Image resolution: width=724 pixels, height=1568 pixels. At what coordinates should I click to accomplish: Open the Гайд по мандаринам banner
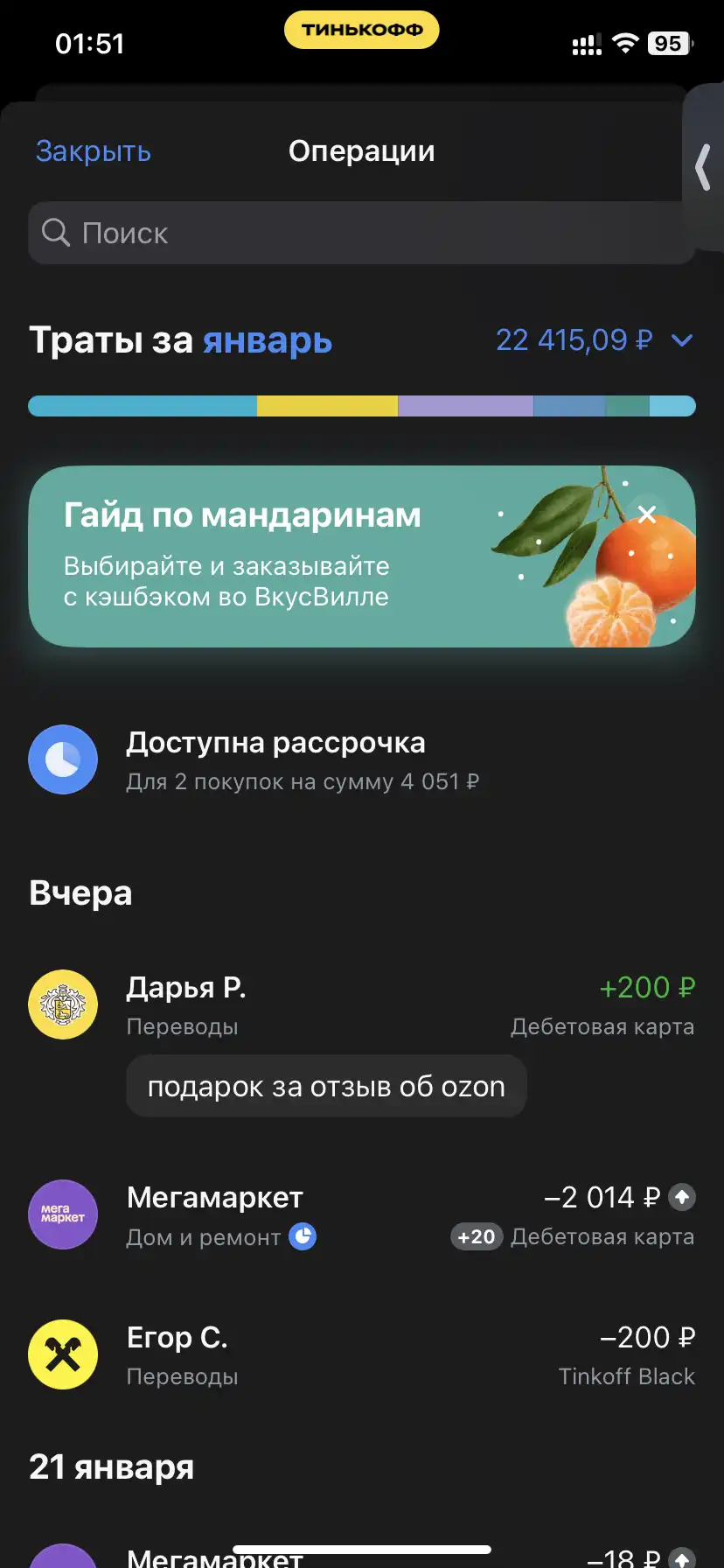point(361,556)
